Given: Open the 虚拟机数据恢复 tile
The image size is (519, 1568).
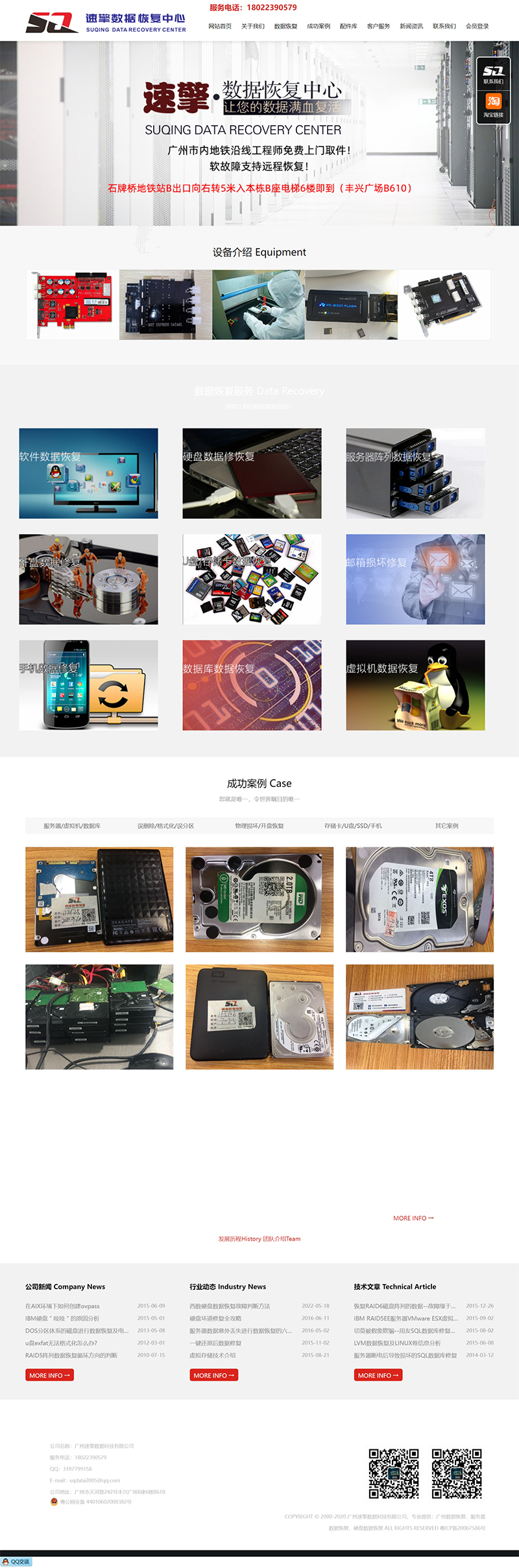Looking at the screenshot, I should coord(415,685).
